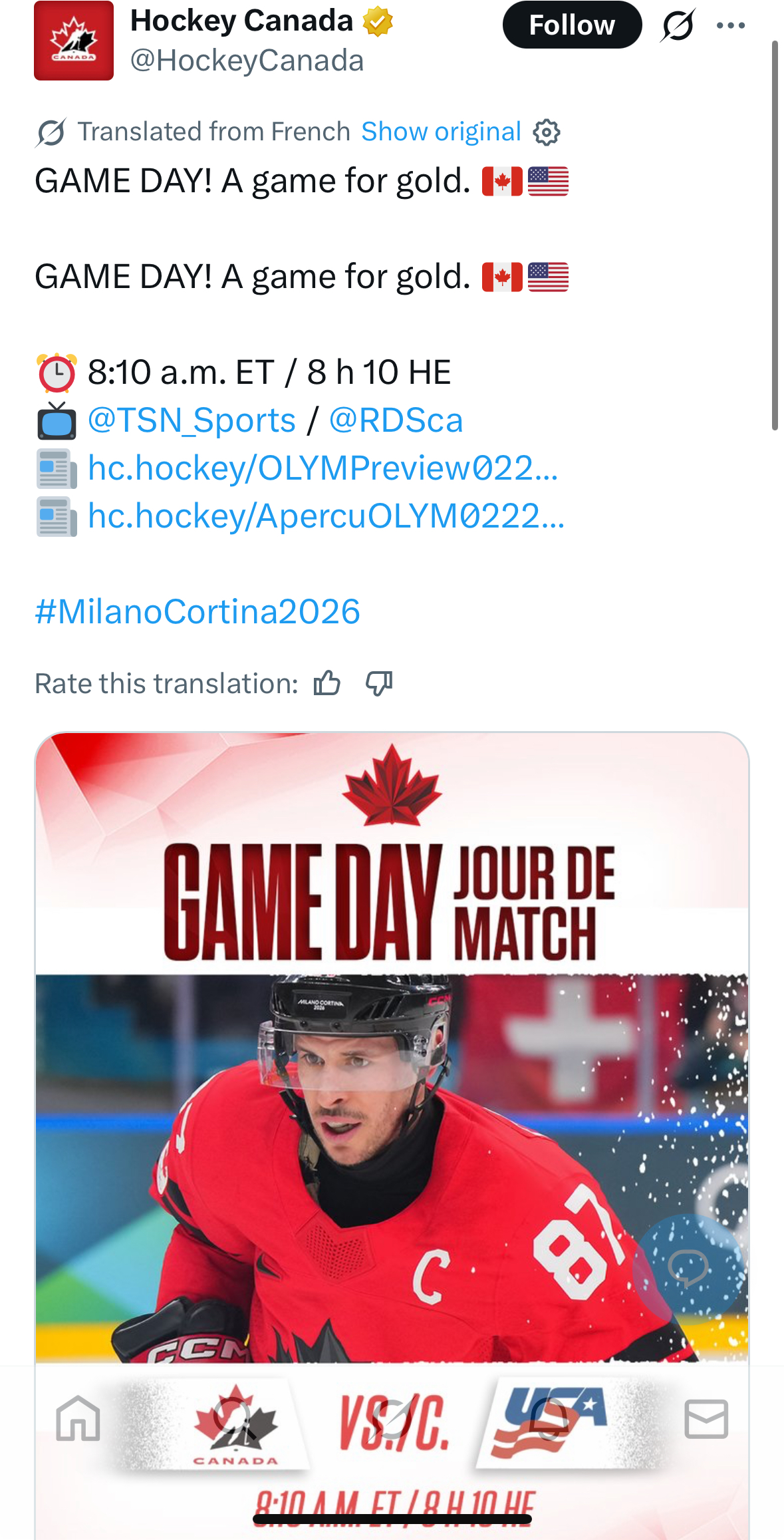Rate the translation with thumbs down

click(x=379, y=683)
